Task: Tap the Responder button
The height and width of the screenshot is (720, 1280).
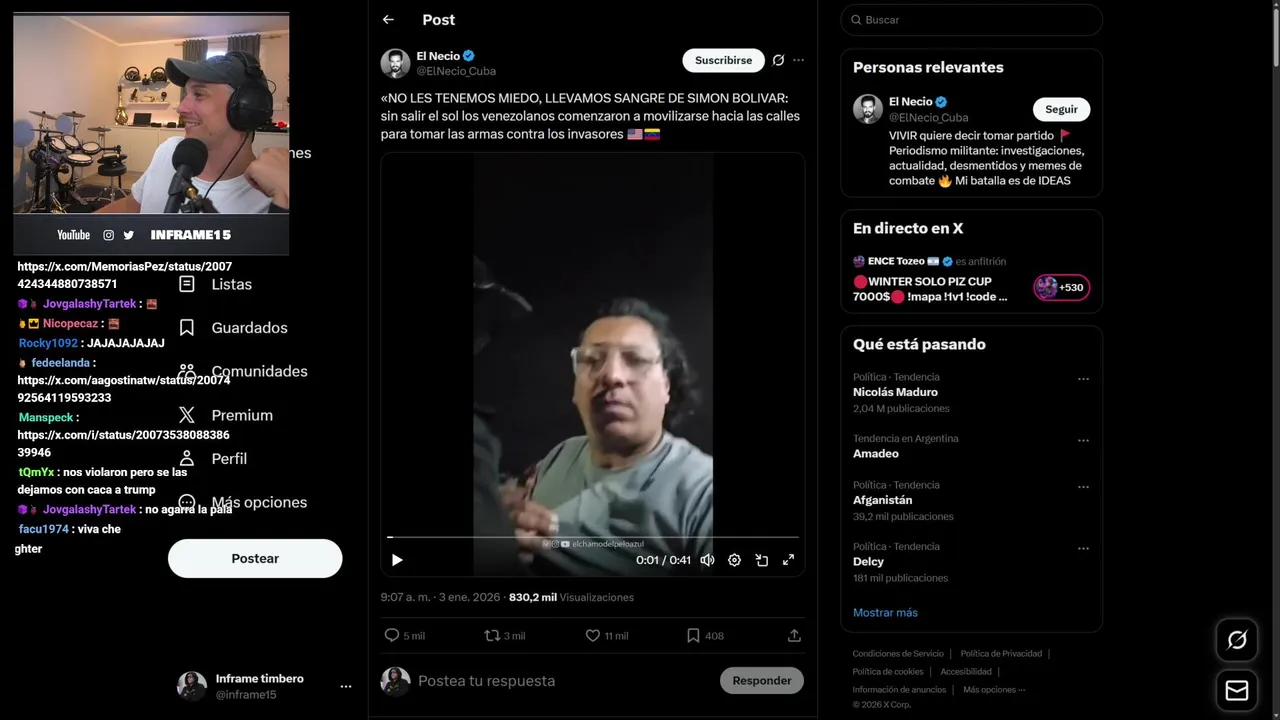Action: click(x=761, y=681)
